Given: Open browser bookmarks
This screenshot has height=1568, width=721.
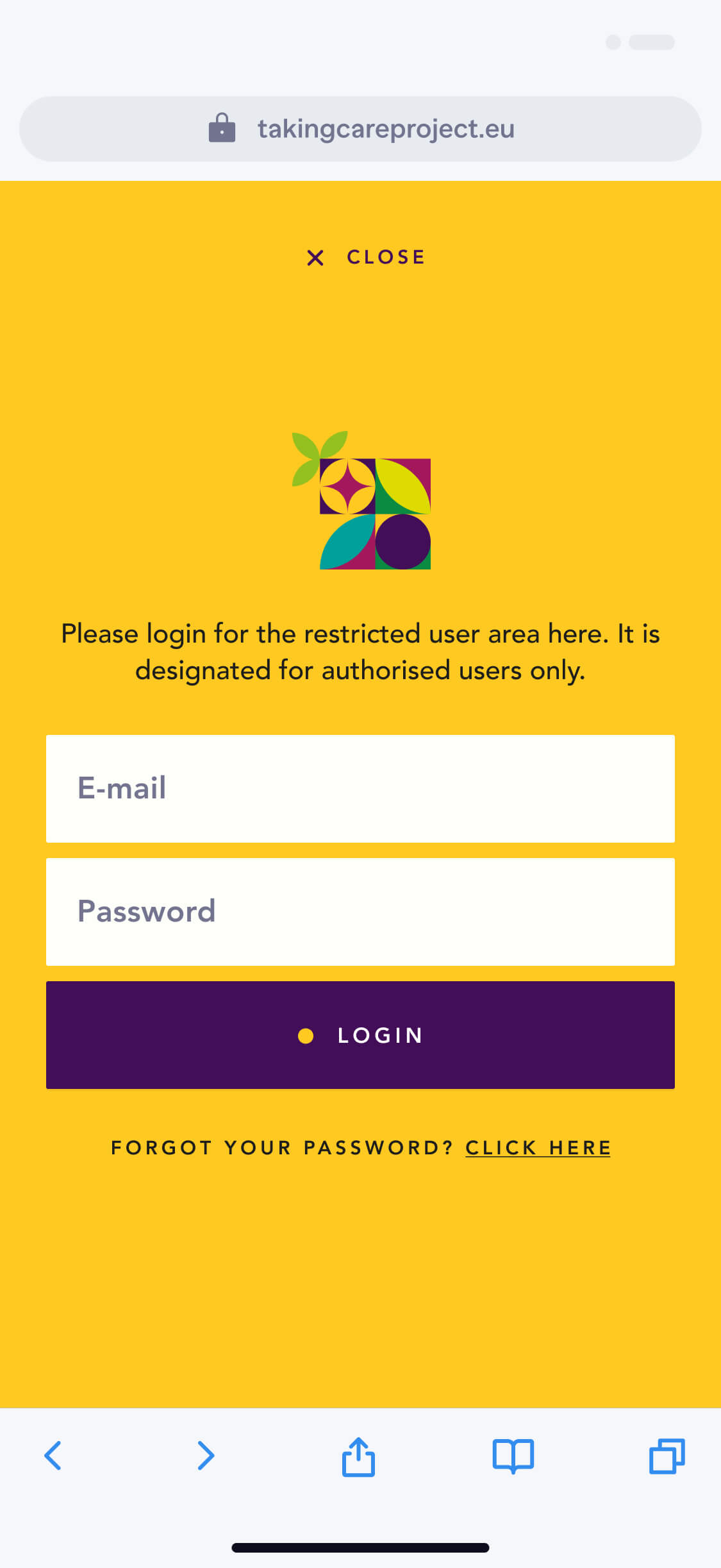Looking at the screenshot, I should click(513, 1456).
